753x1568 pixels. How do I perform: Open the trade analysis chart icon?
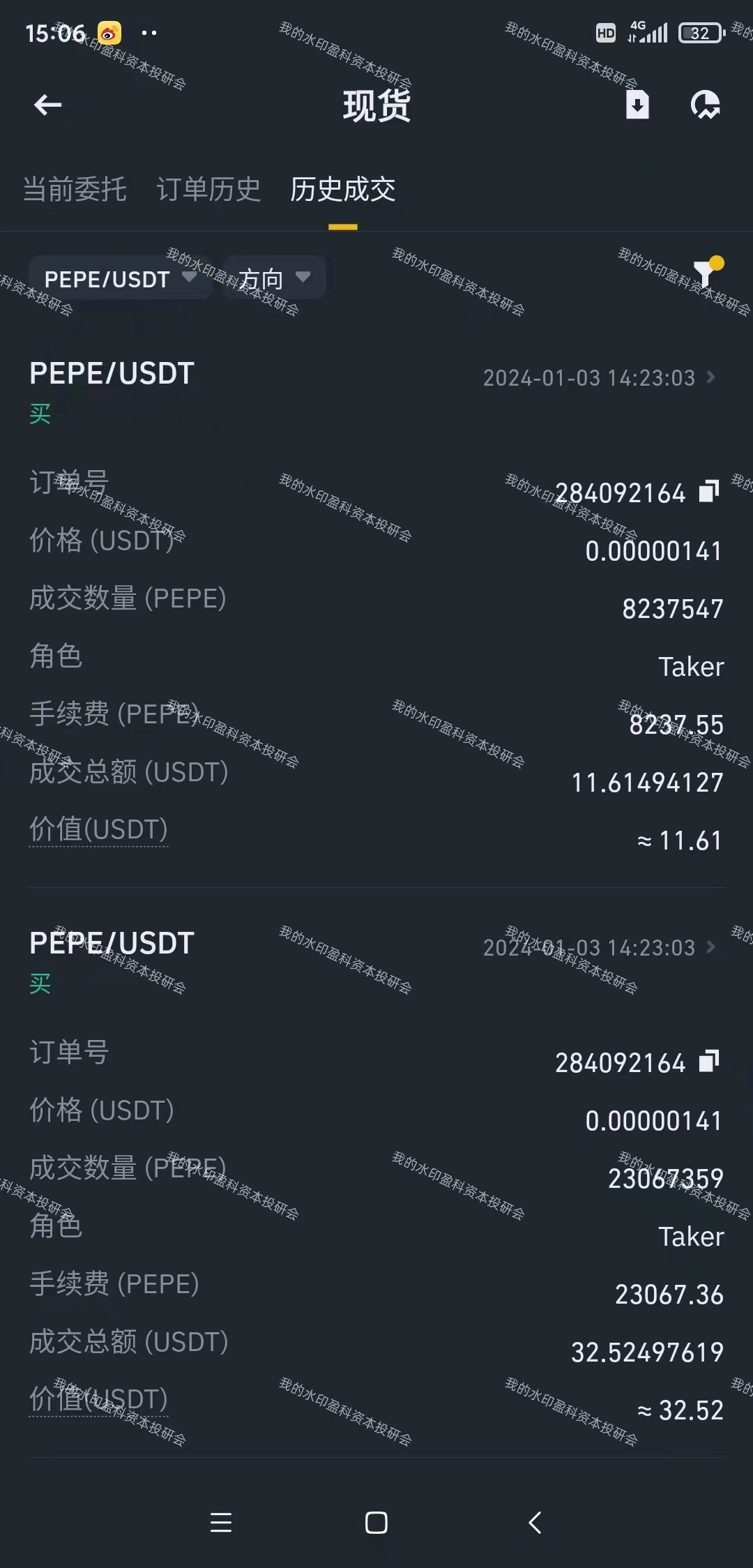click(705, 105)
